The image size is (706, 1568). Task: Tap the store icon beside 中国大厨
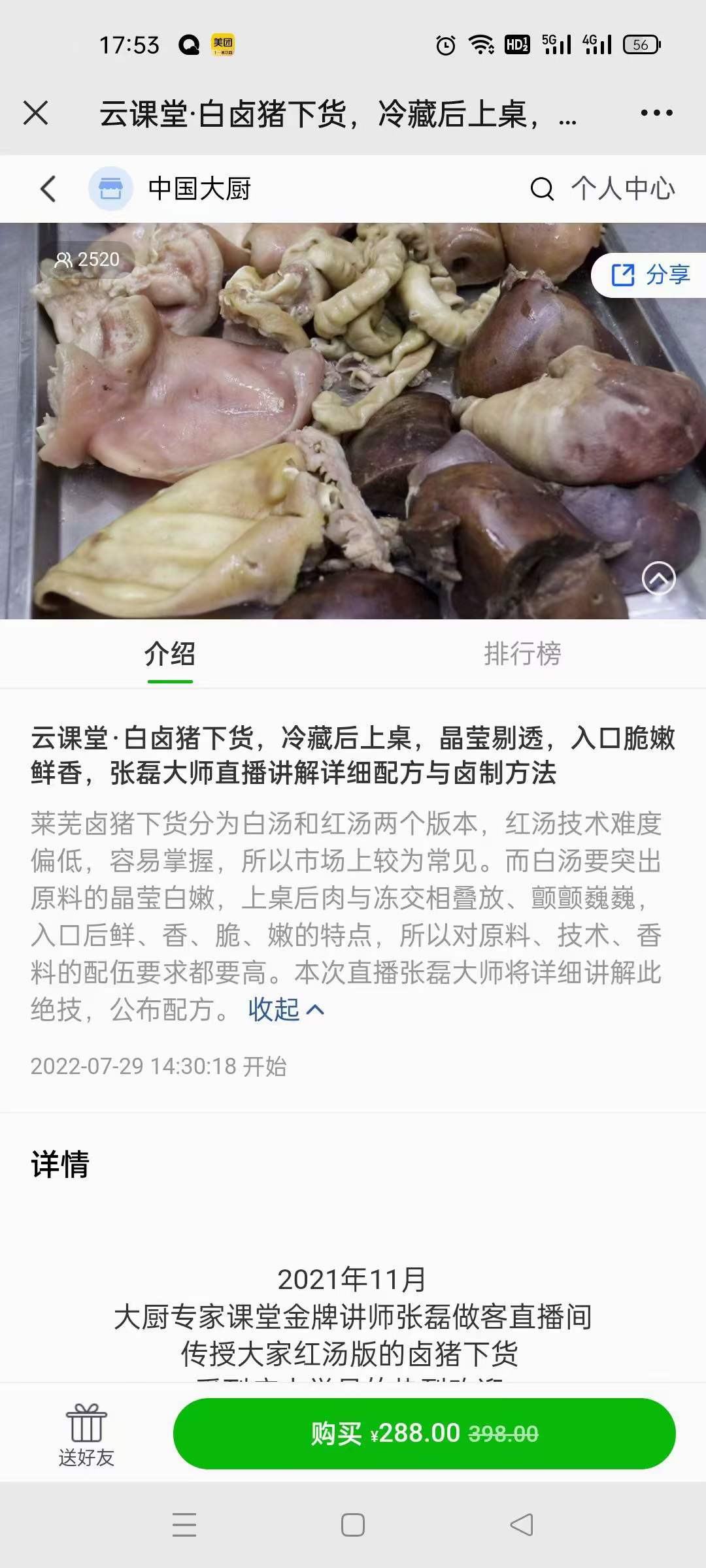(x=110, y=189)
